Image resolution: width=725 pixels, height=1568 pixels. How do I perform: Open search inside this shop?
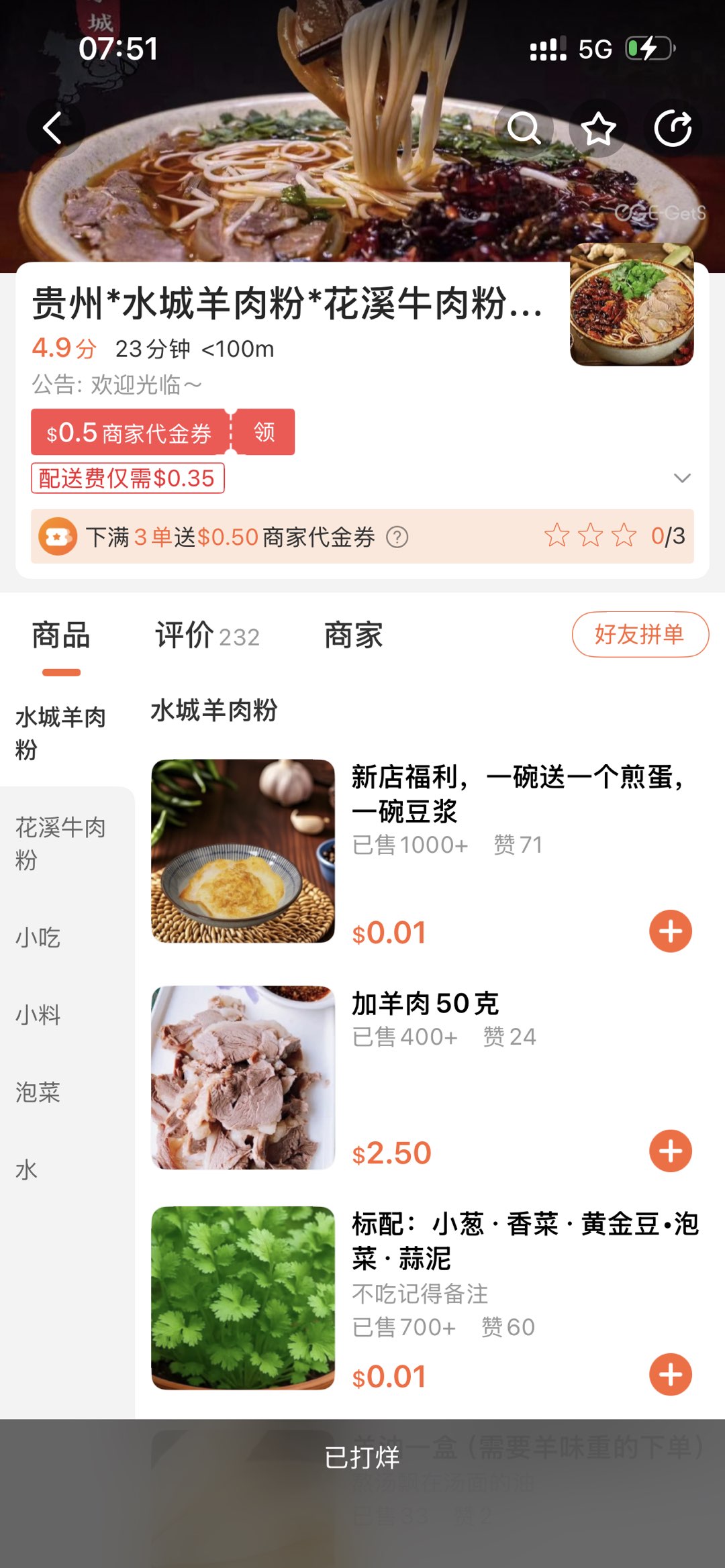click(x=524, y=128)
